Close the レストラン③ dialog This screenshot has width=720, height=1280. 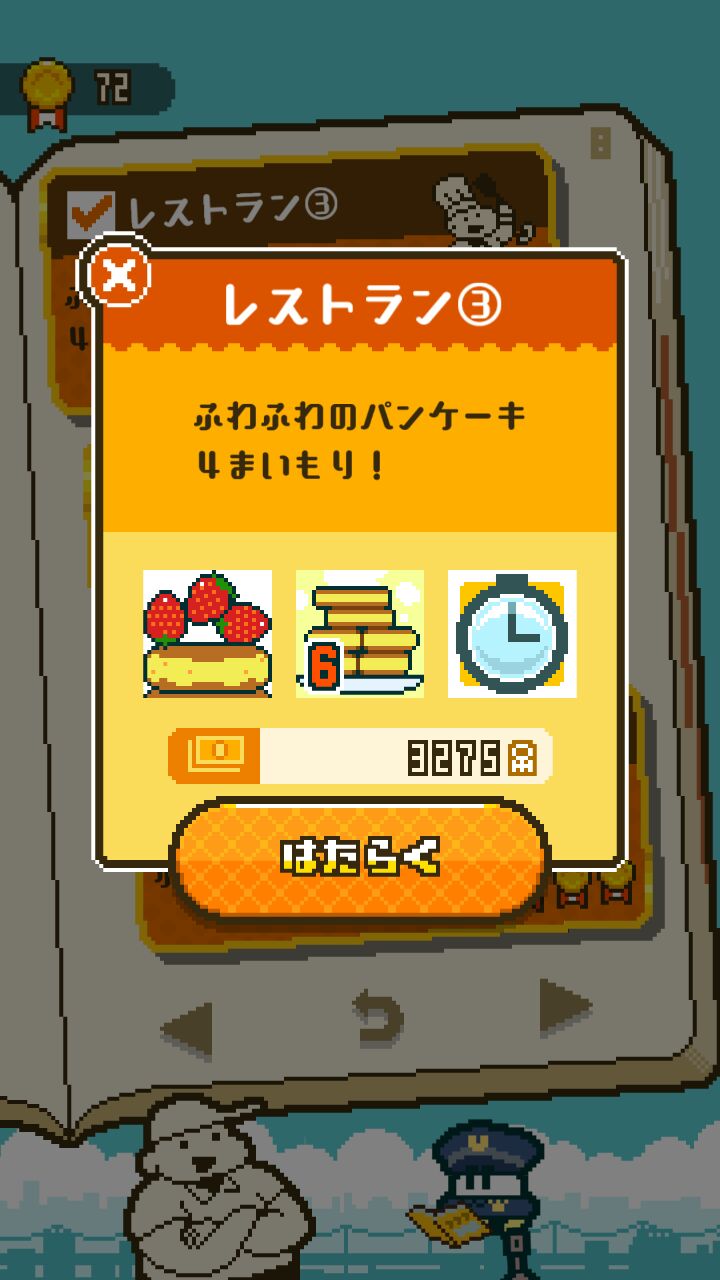(120, 273)
